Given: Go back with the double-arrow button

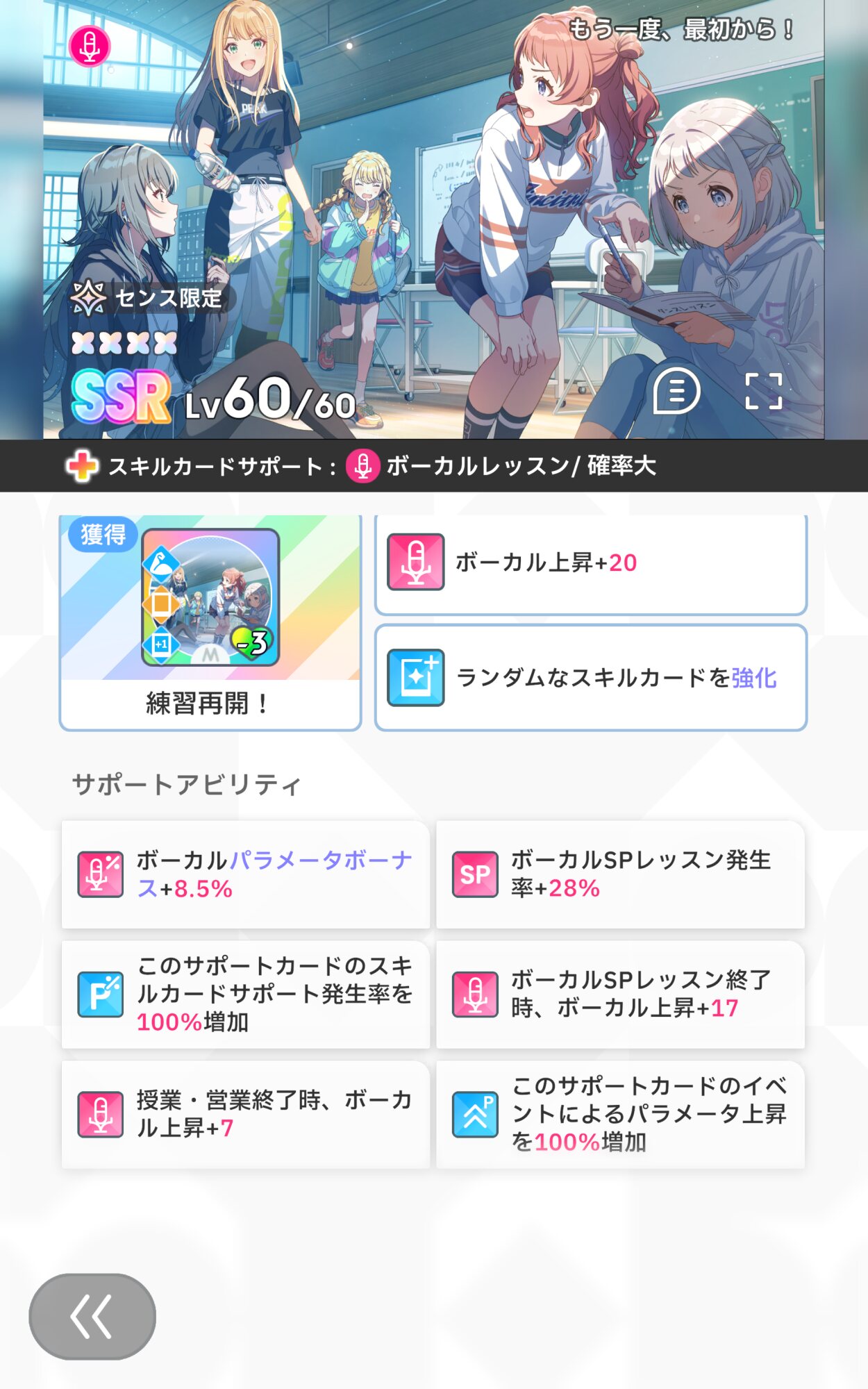Looking at the screenshot, I should tap(92, 1316).
